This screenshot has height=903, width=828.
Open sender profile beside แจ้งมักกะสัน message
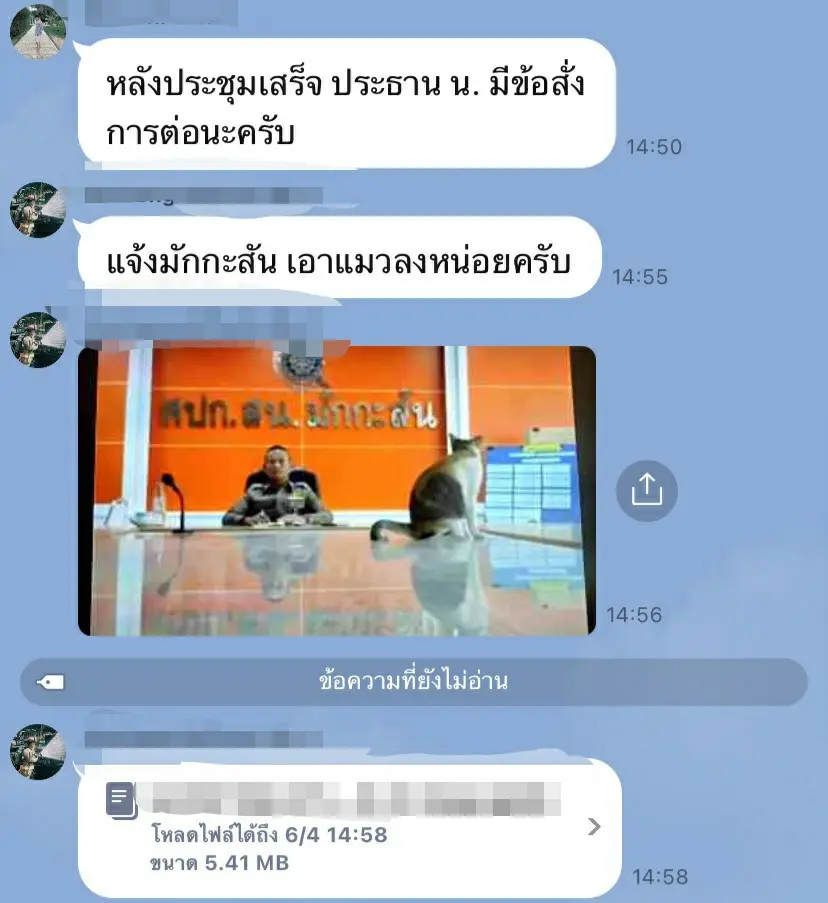coord(38,210)
